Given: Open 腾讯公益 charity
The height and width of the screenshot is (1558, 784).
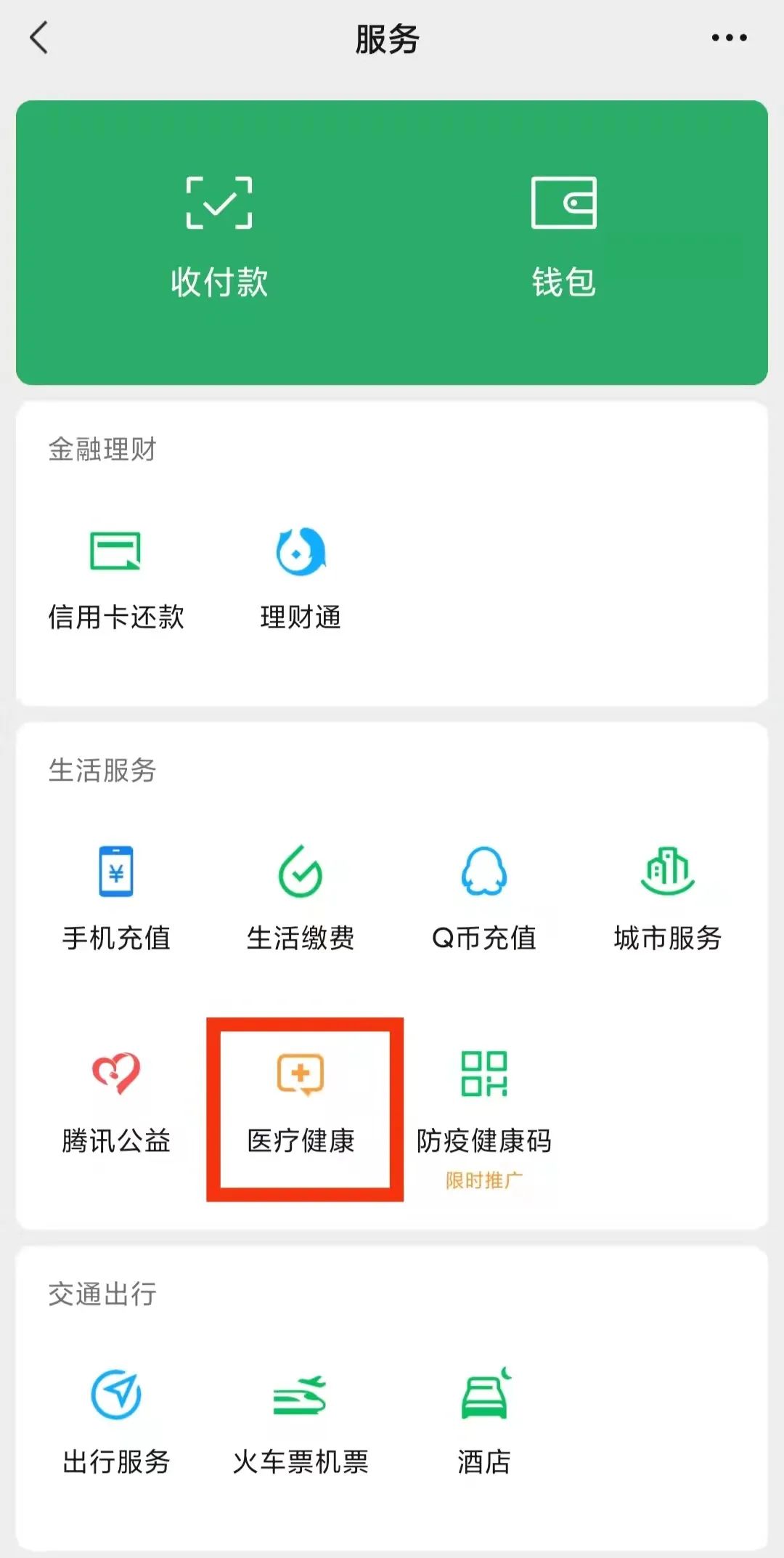Looking at the screenshot, I should pos(116,1101).
